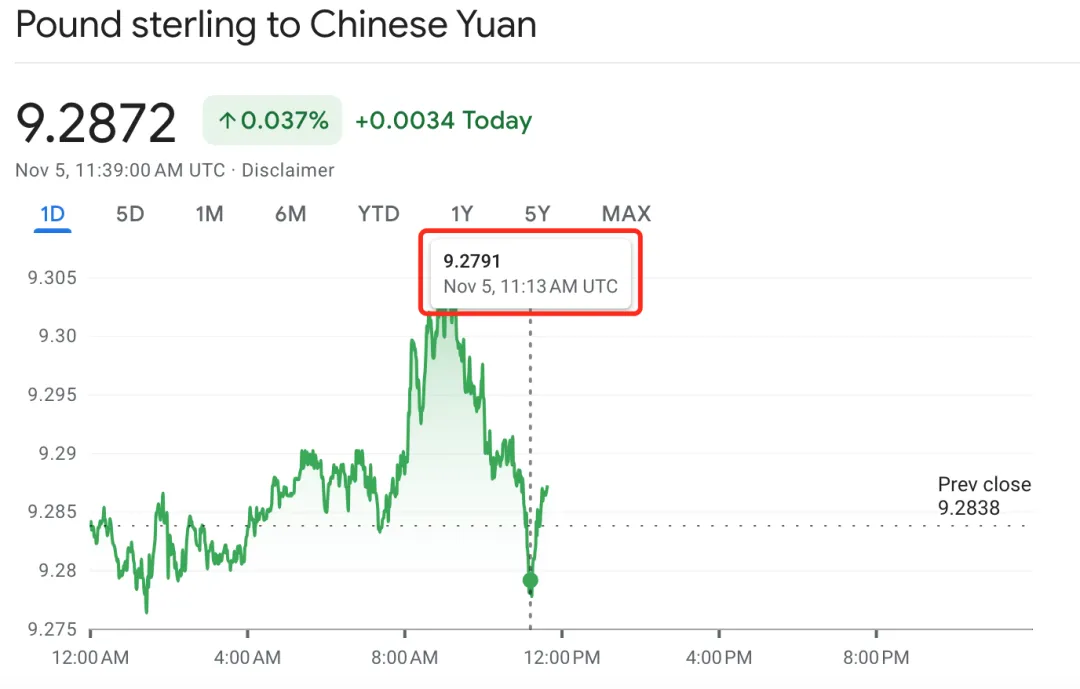
Task: Switch to the 5D chart range
Action: point(130,214)
